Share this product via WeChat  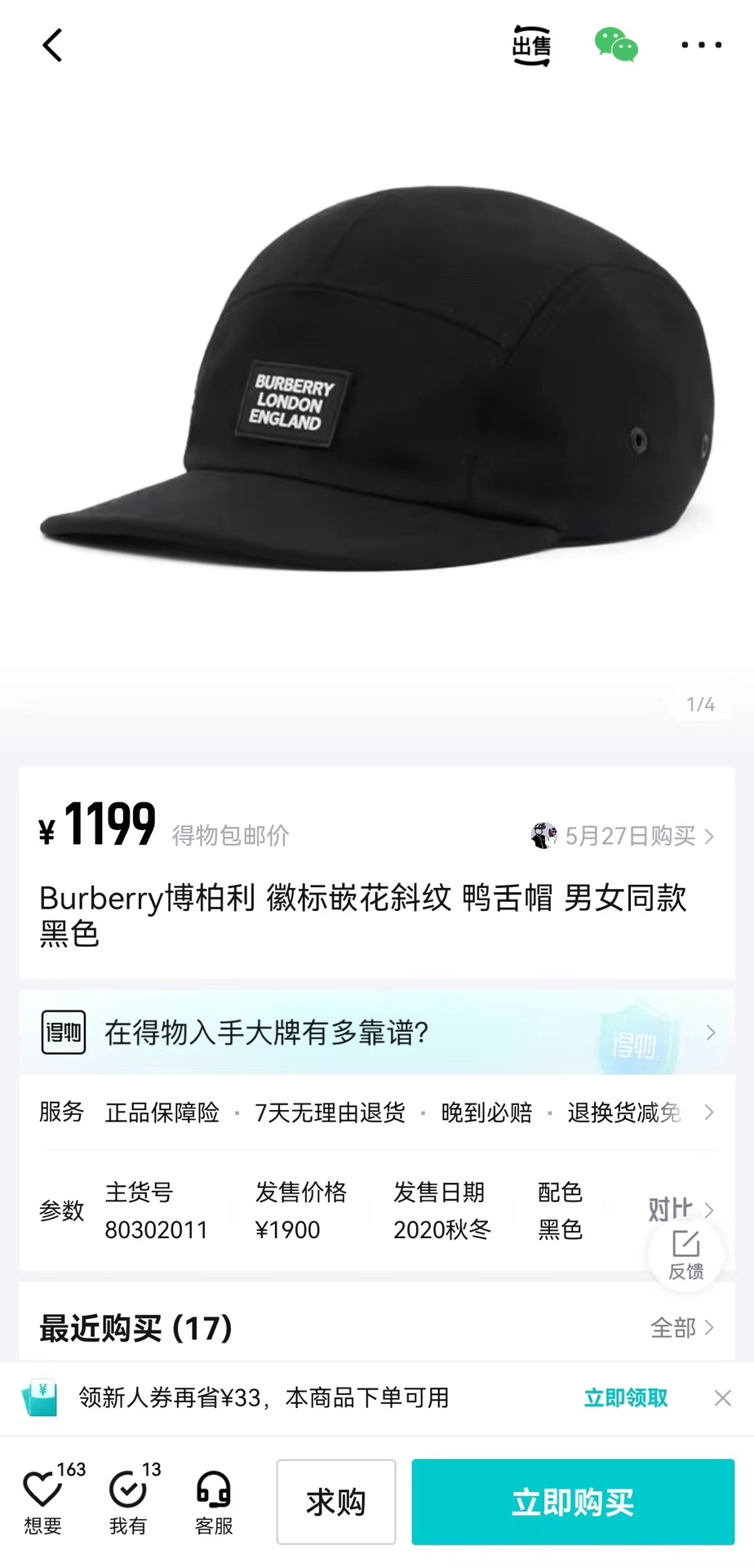(616, 46)
